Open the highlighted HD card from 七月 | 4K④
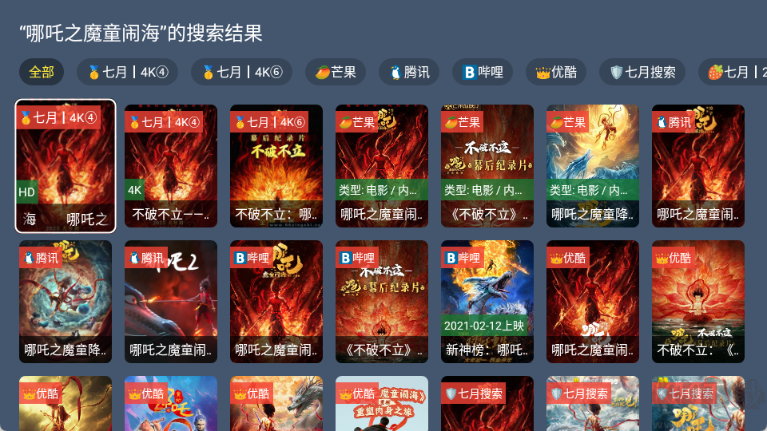The height and width of the screenshot is (431, 767). tap(66, 166)
